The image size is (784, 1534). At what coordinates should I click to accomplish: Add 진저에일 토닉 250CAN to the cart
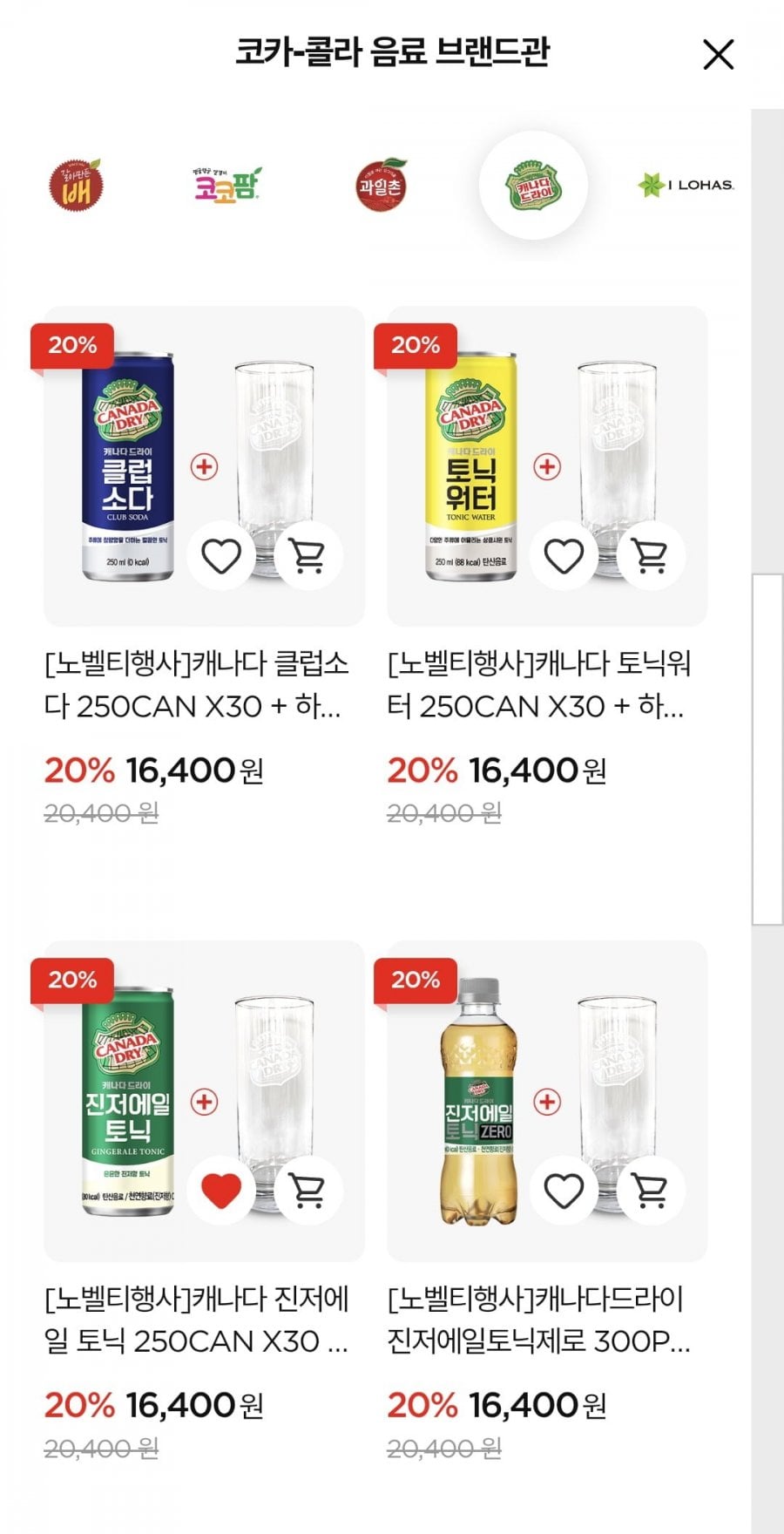(x=308, y=1190)
